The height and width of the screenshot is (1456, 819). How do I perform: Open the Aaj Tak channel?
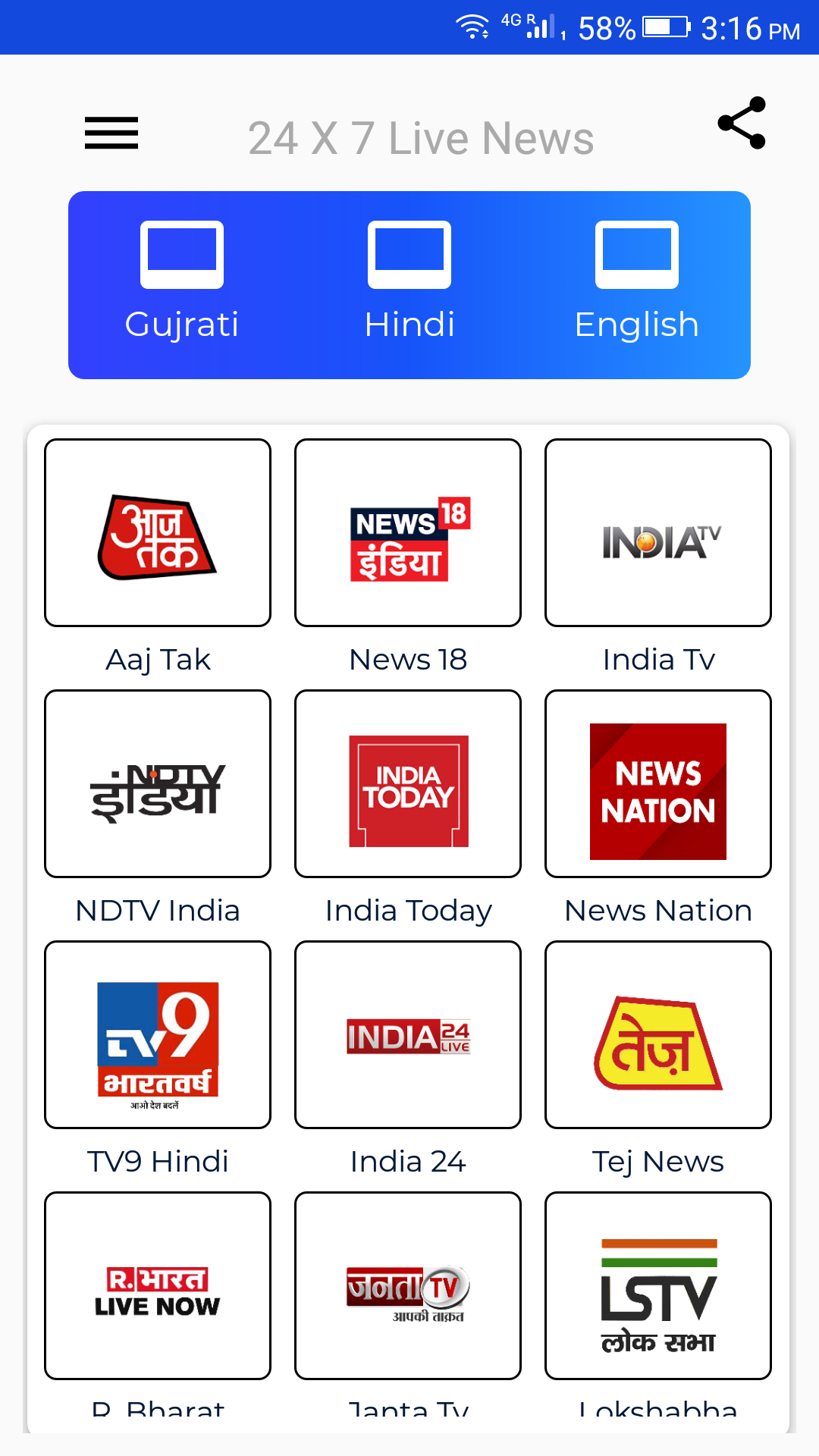coord(158,533)
